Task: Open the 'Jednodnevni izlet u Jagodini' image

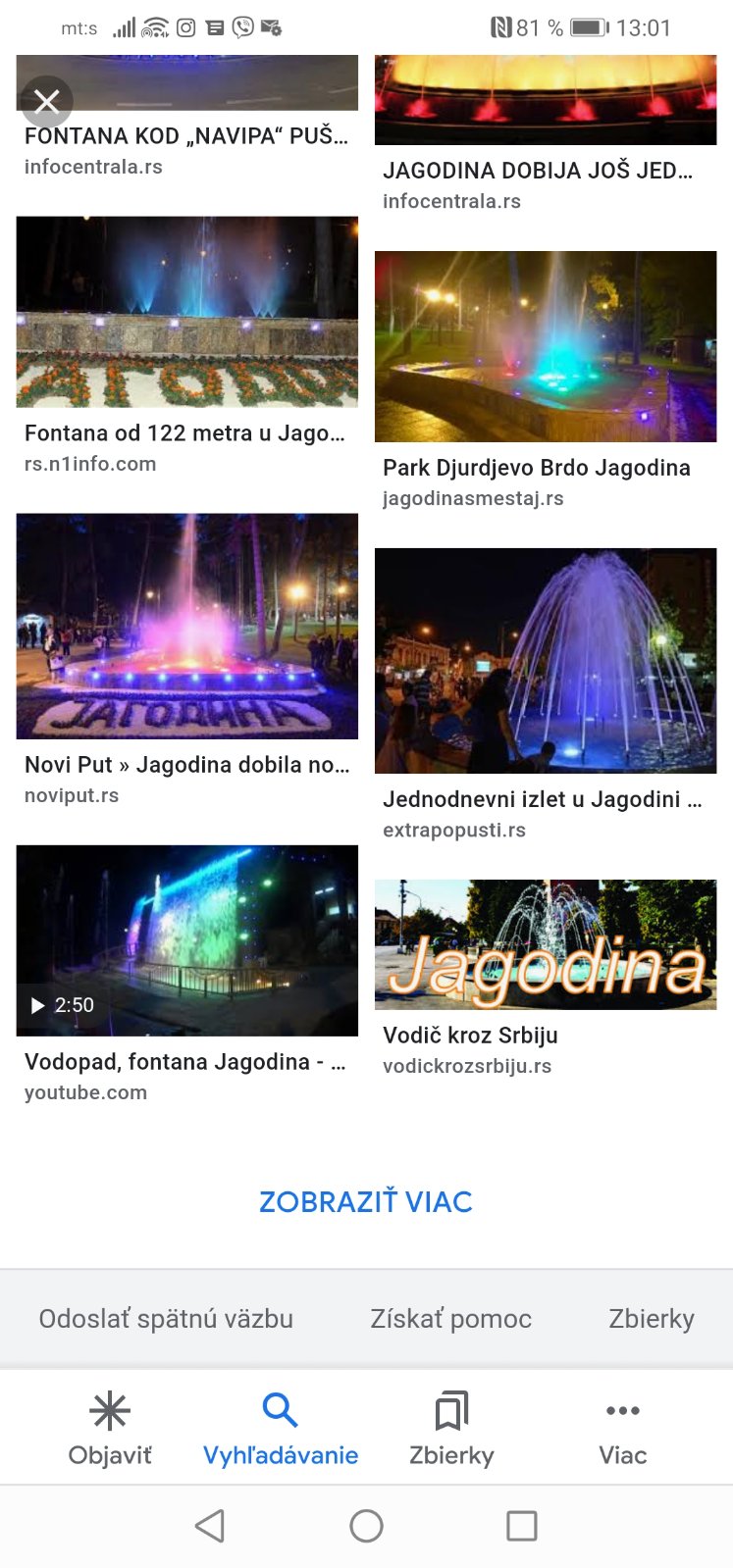Action: (545, 660)
